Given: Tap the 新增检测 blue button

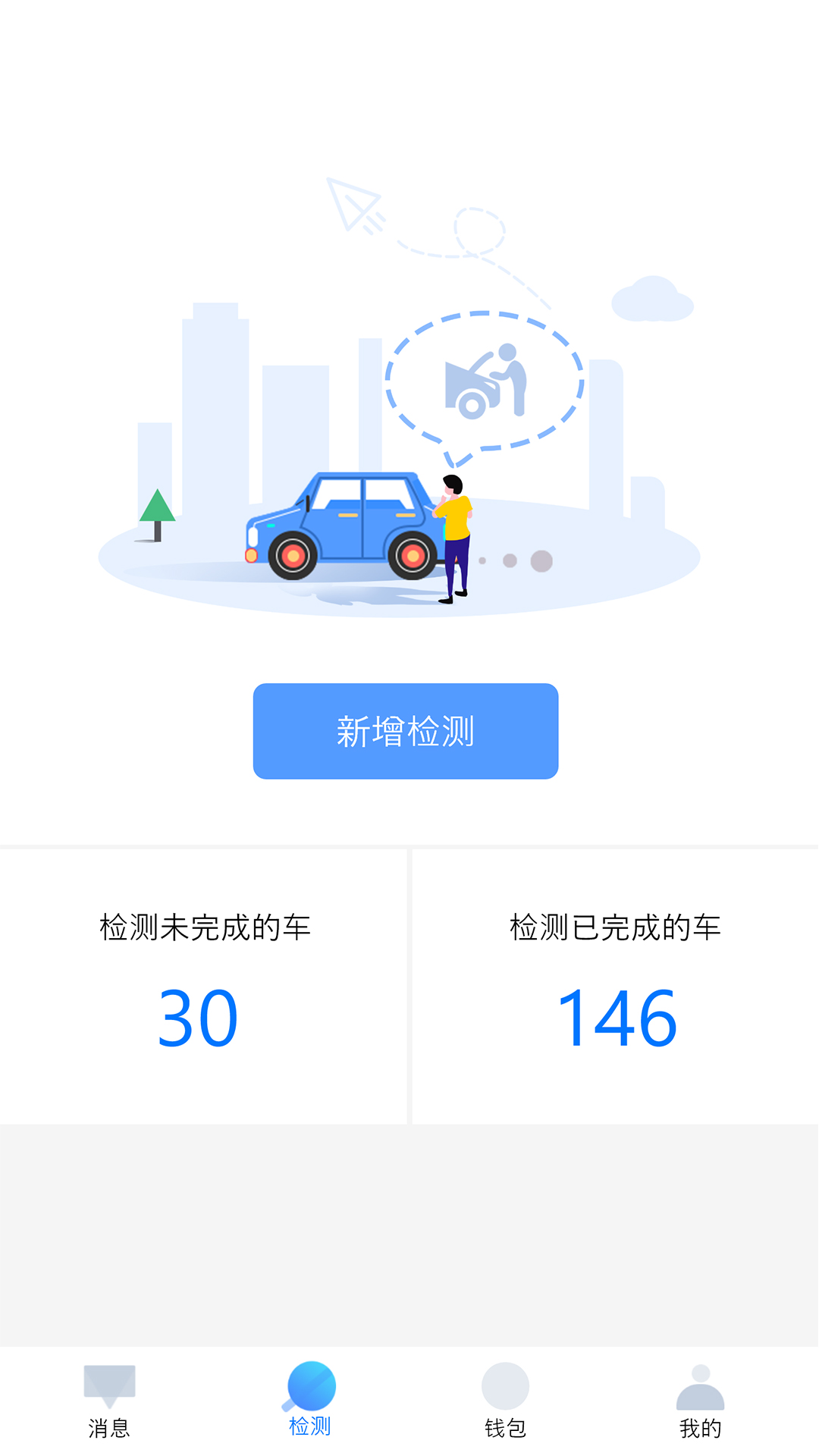Looking at the screenshot, I should pyautogui.click(x=406, y=730).
